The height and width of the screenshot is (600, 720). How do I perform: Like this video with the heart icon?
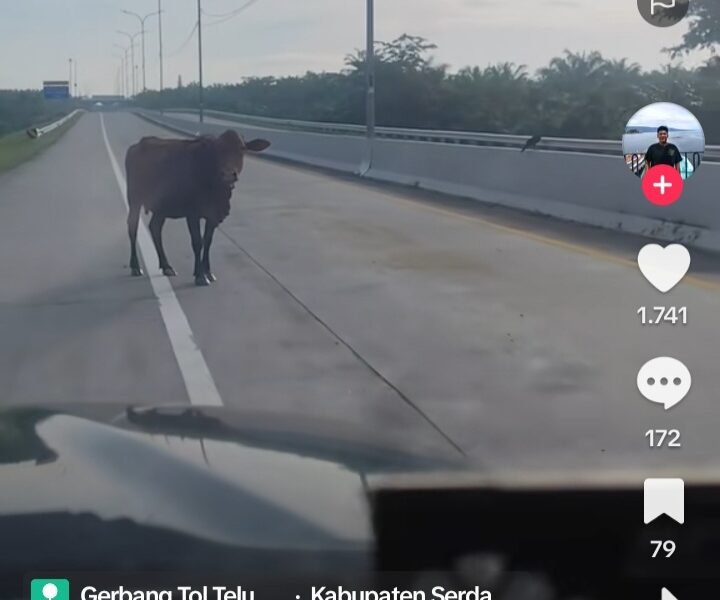coord(664,268)
